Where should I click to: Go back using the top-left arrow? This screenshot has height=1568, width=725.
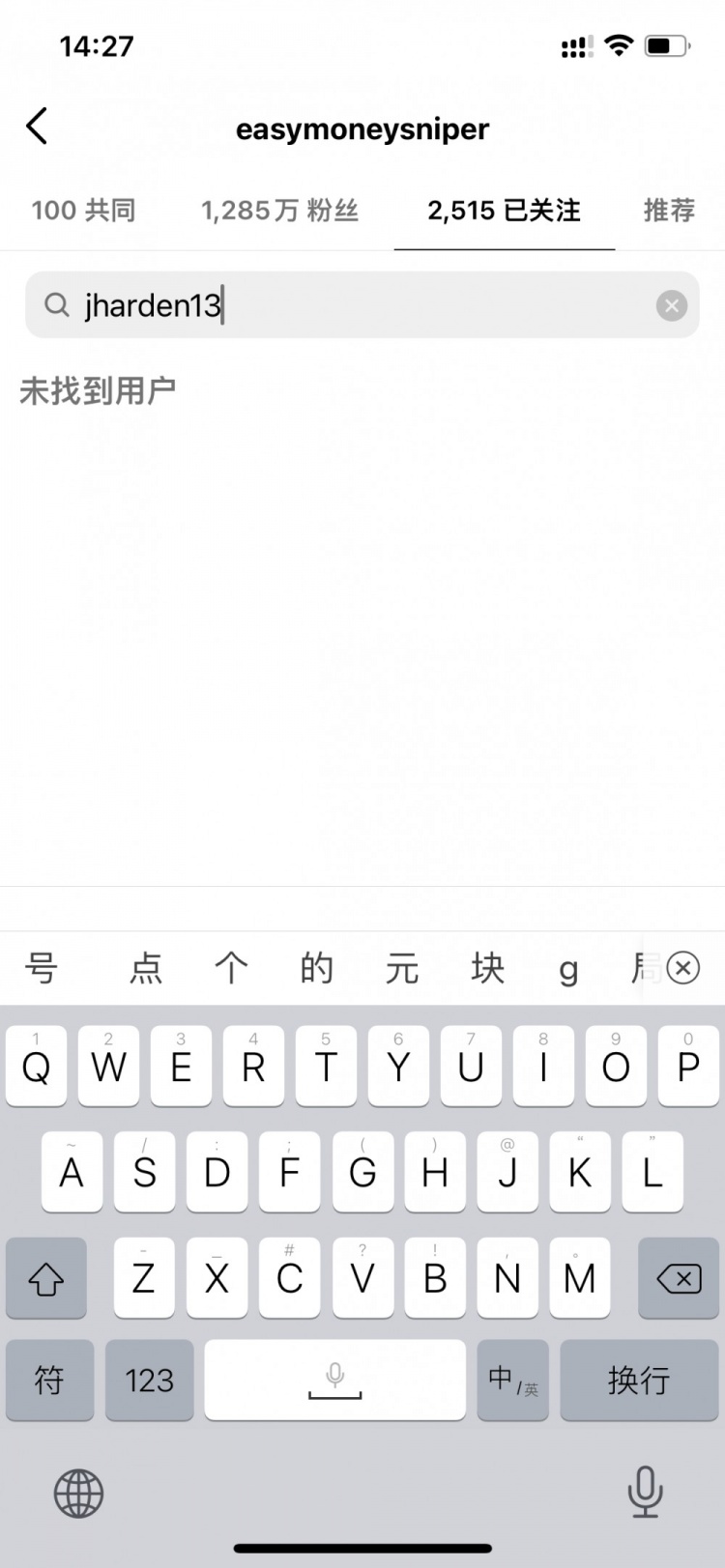37,127
